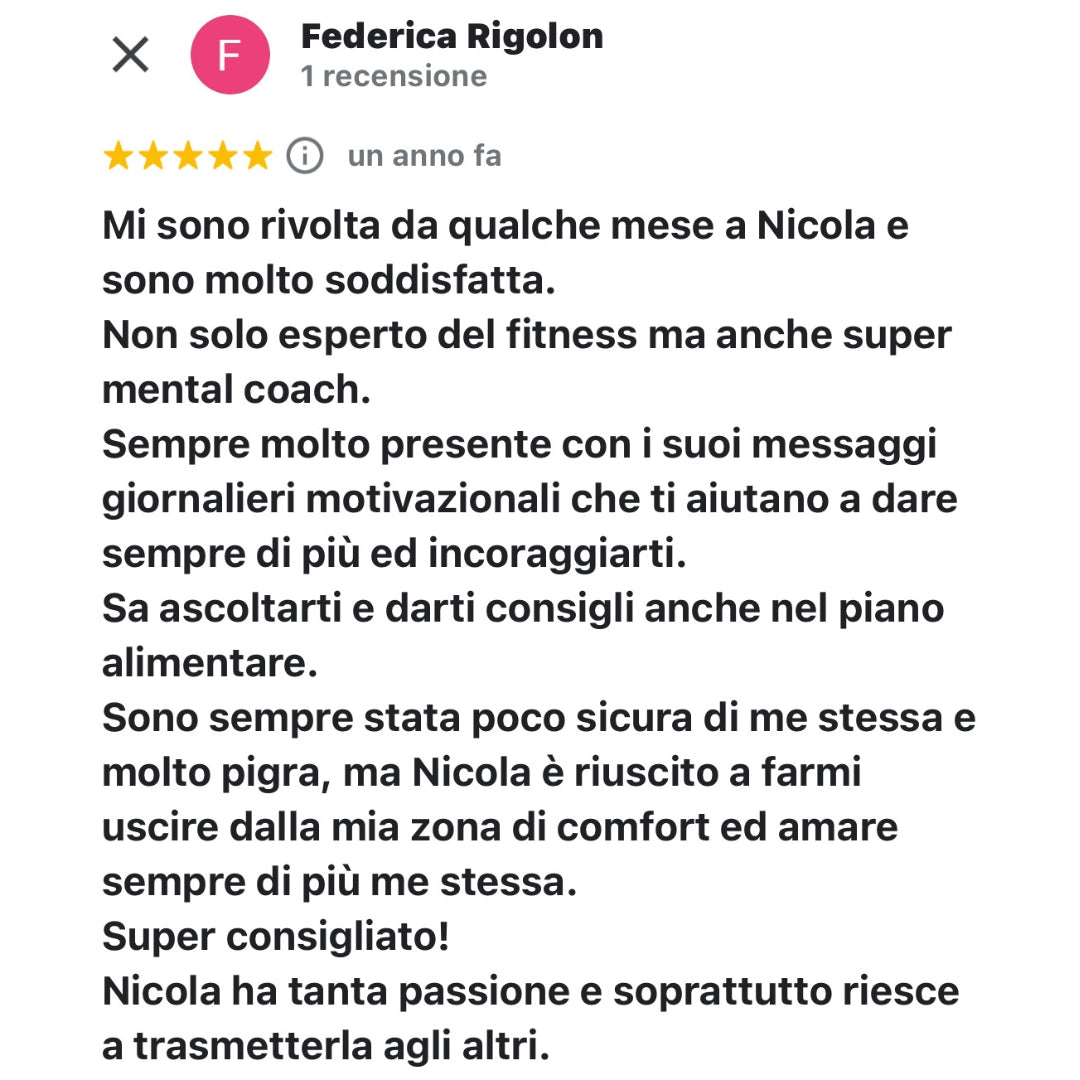
Task: Open Federica Rigolon's reviewer name
Action: pyautogui.click(x=451, y=36)
